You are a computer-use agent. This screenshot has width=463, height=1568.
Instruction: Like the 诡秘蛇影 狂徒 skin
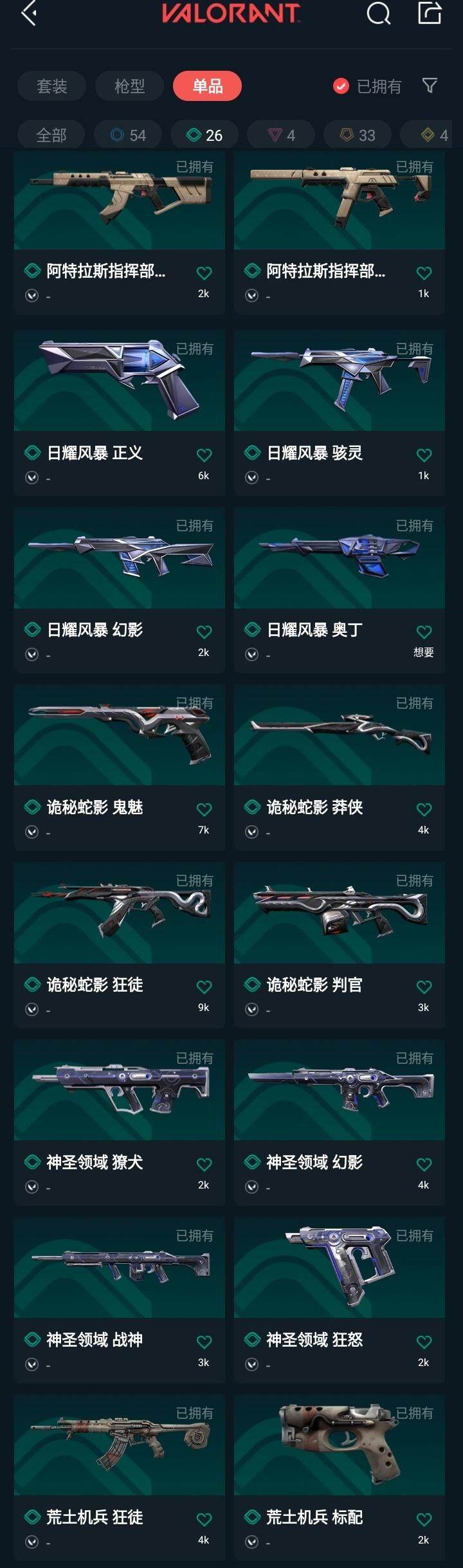coord(204,987)
